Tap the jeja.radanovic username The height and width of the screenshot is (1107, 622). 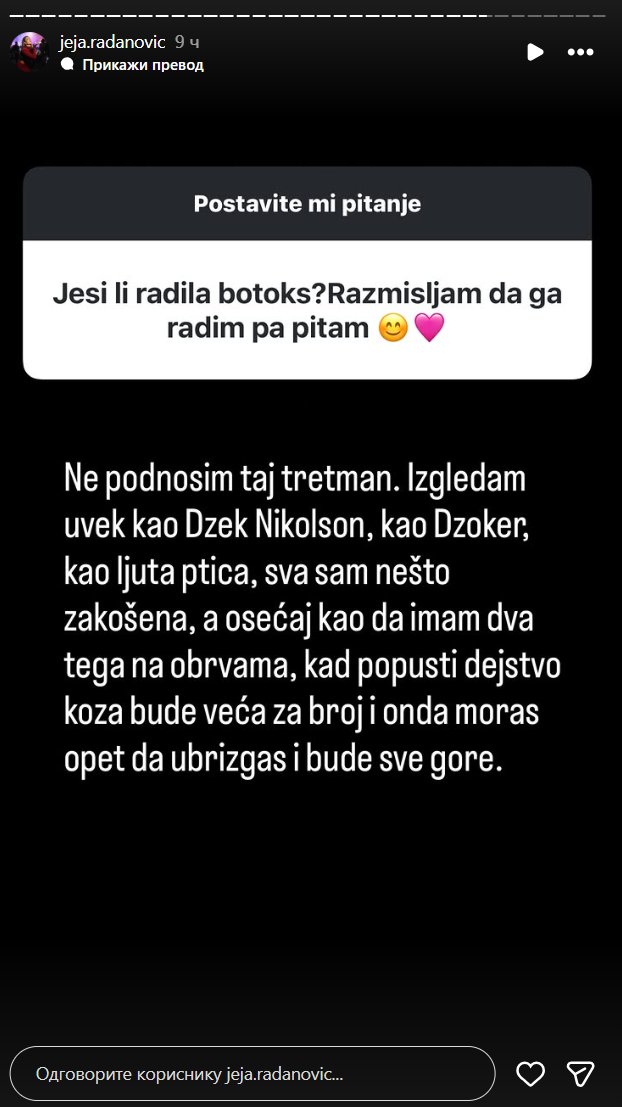tap(112, 43)
